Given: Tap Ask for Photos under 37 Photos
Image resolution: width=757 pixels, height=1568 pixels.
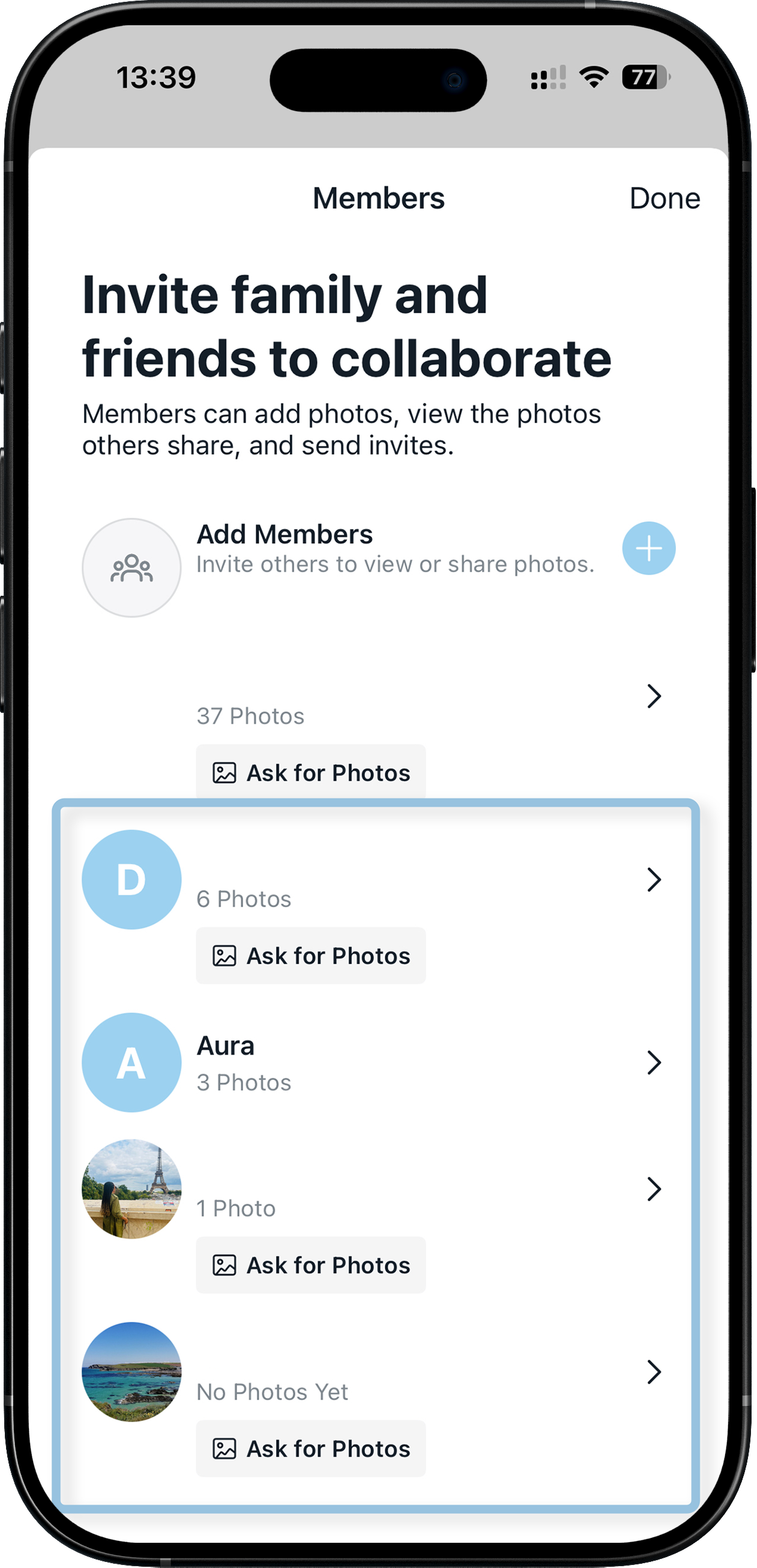Looking at the screenshot, I should click(x=311, y=772).
